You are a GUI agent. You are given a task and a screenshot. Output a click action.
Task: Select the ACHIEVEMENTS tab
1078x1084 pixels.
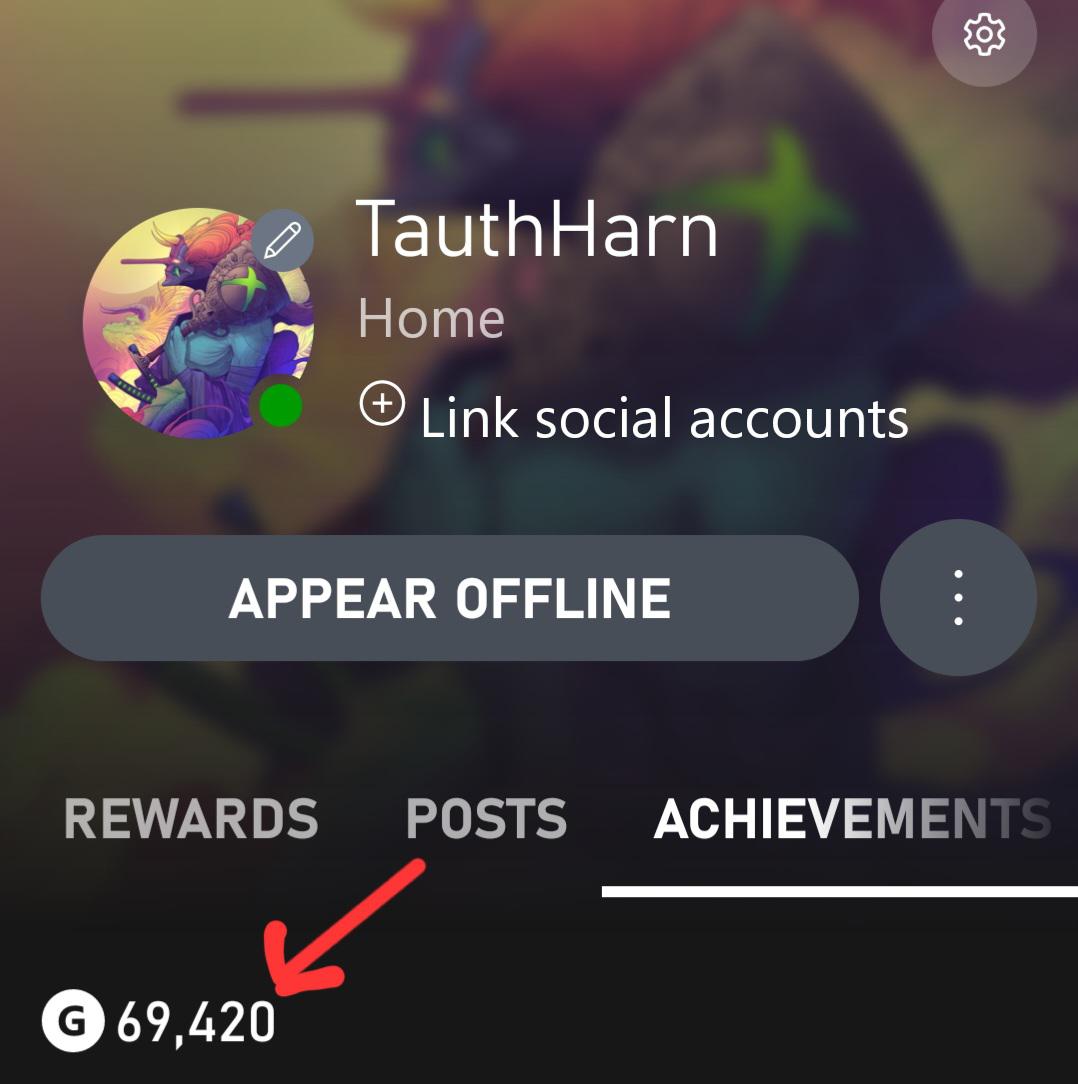click(x=853, y=819)
